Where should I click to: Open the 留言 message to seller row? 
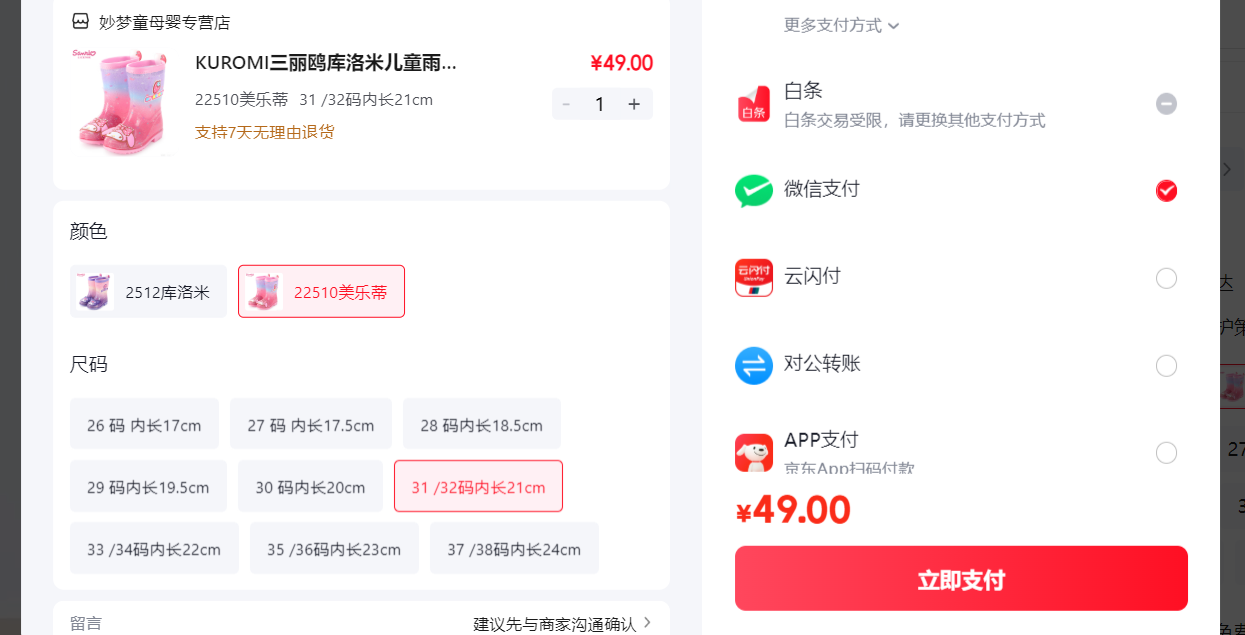[361, 623]
